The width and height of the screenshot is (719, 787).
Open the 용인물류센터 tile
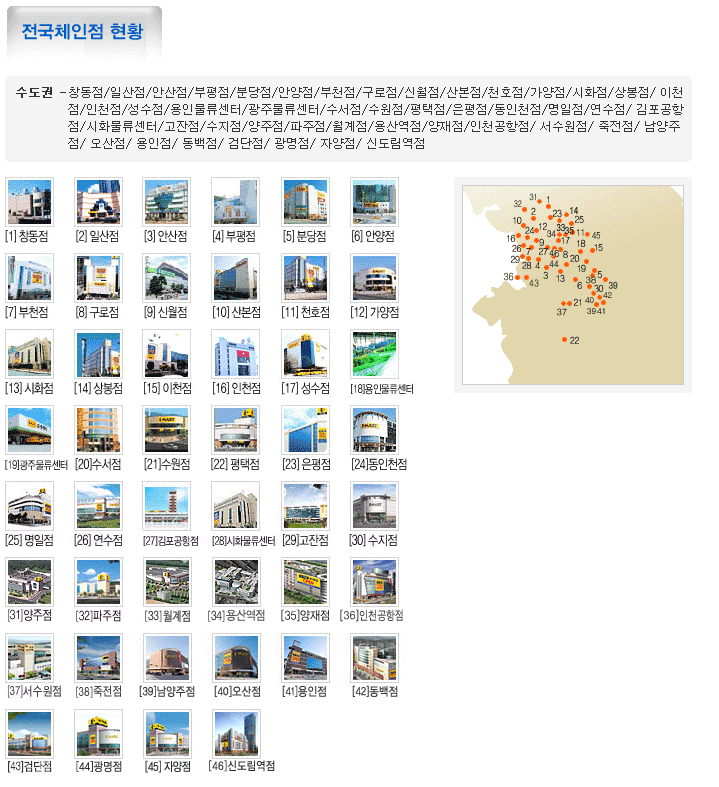[x=375, y=355]
